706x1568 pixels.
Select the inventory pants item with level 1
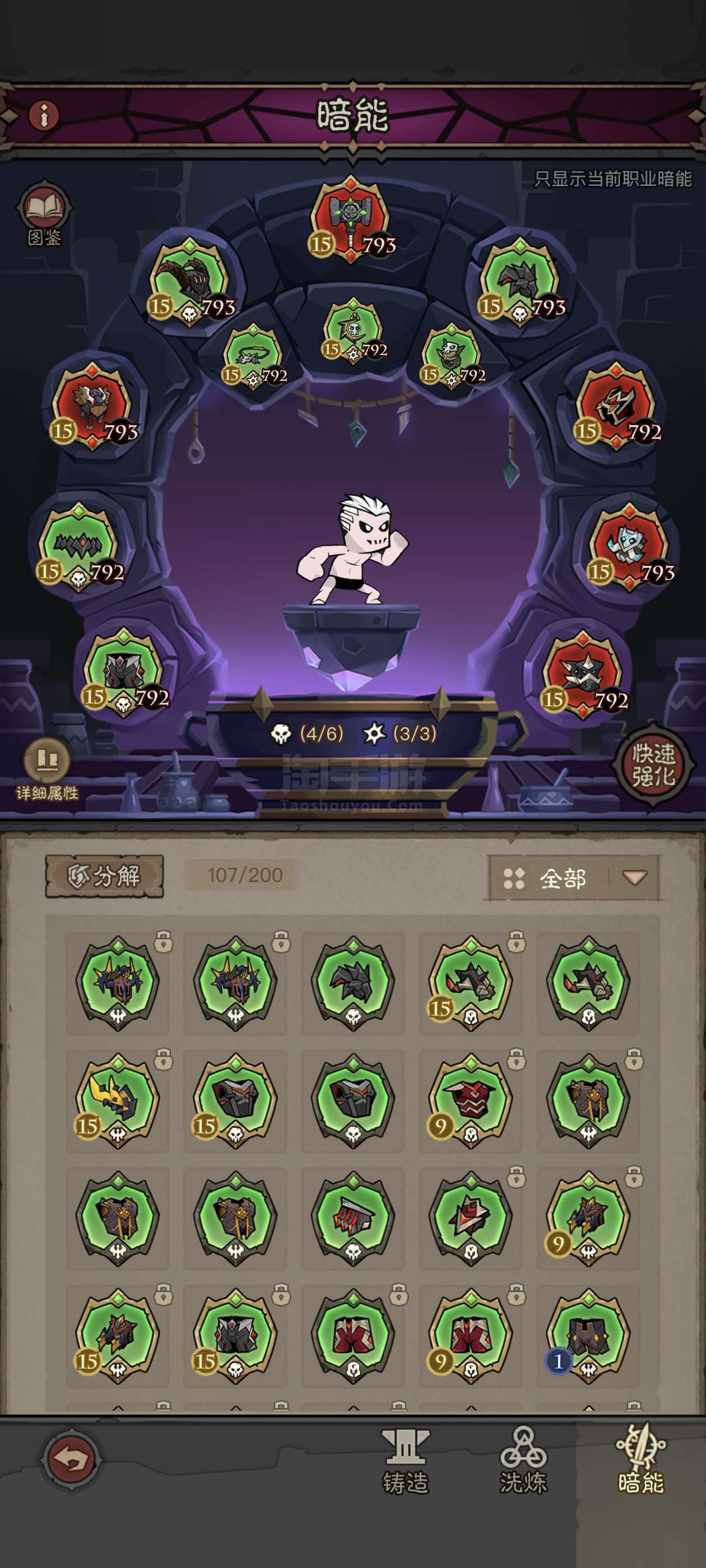pos(588,1336)
